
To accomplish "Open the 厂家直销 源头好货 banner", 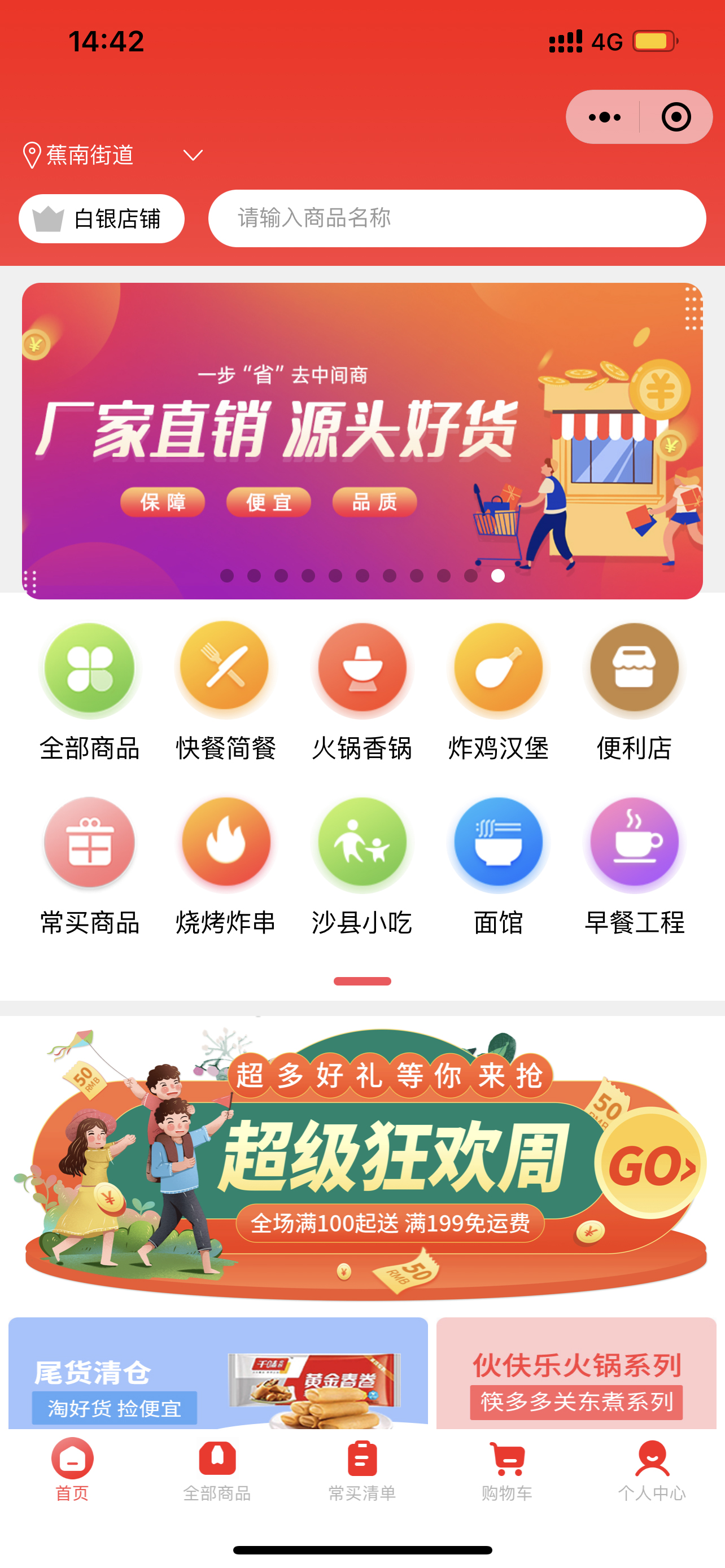I will click(x=362, y=441).
